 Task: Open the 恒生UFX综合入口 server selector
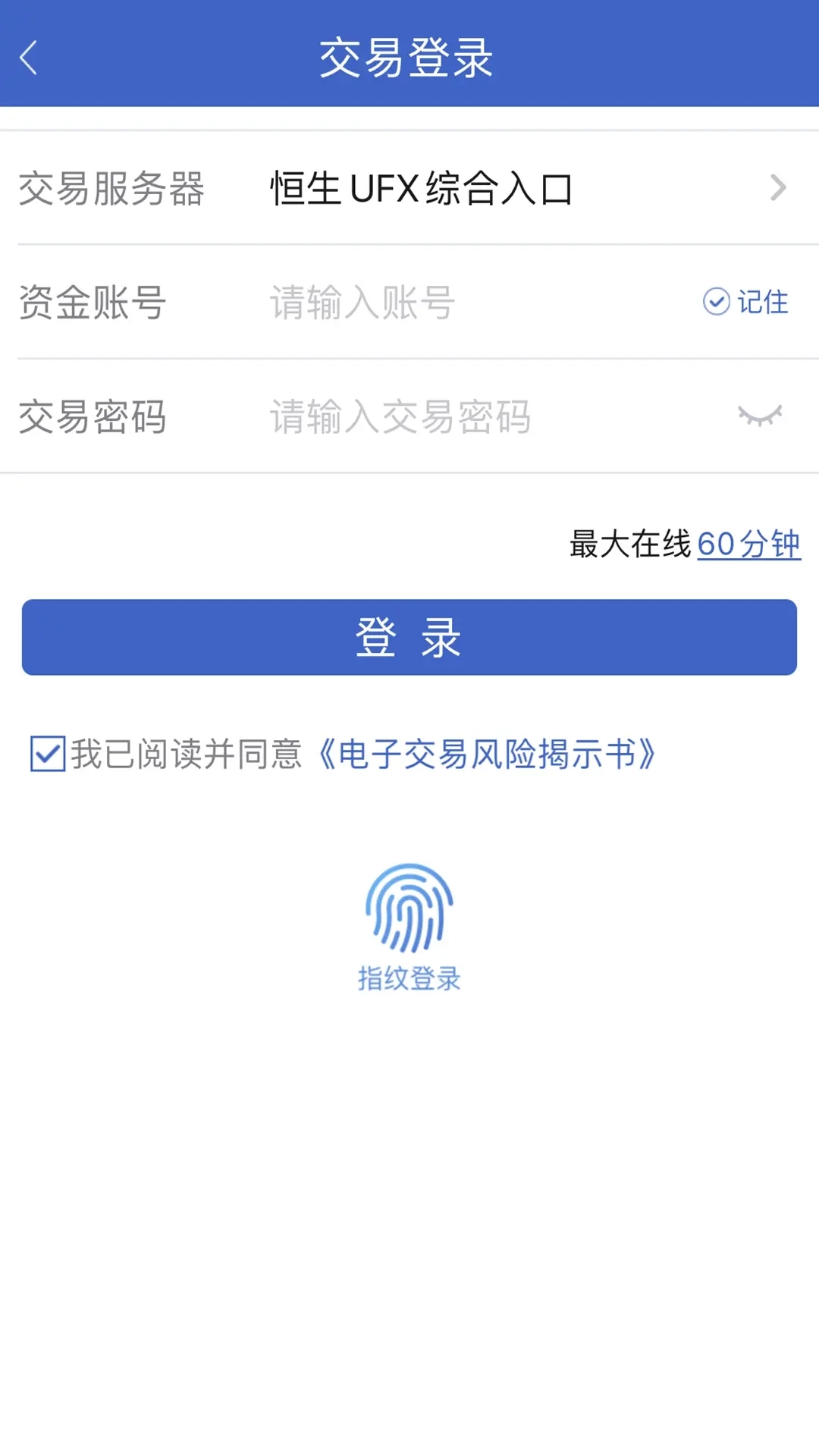[x=421, y=188]
